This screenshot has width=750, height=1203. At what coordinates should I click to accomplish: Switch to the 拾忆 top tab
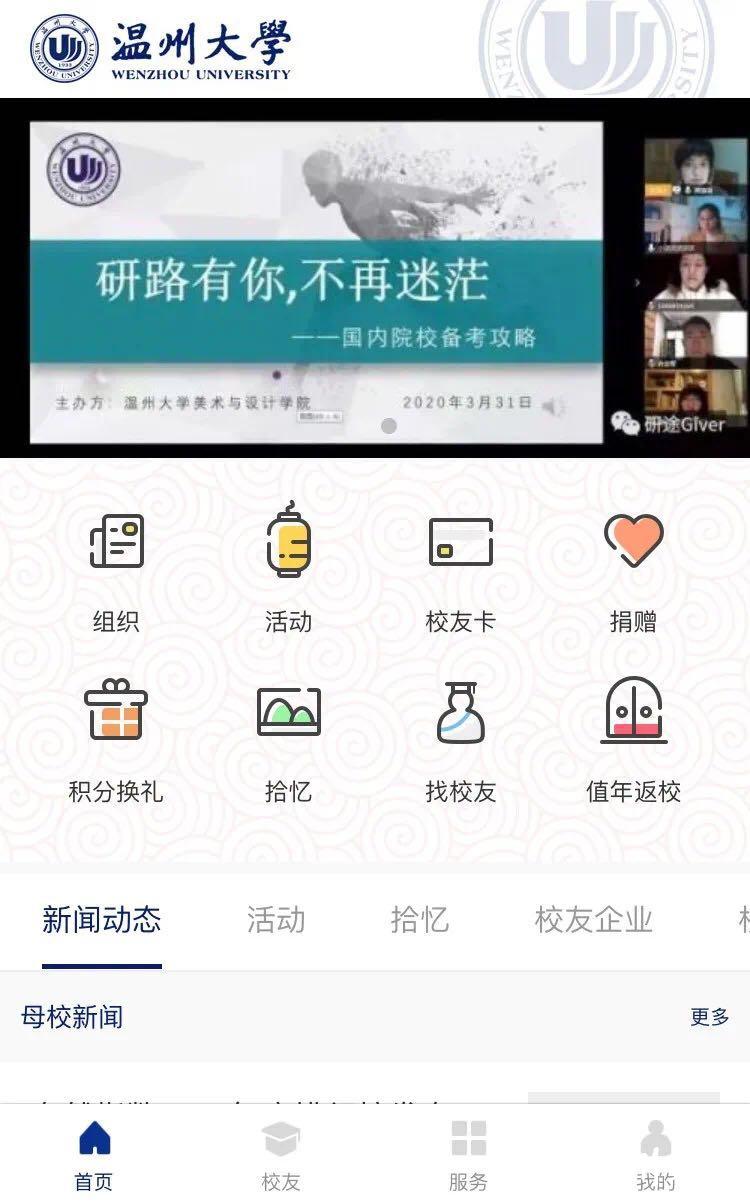coord(419,920)
